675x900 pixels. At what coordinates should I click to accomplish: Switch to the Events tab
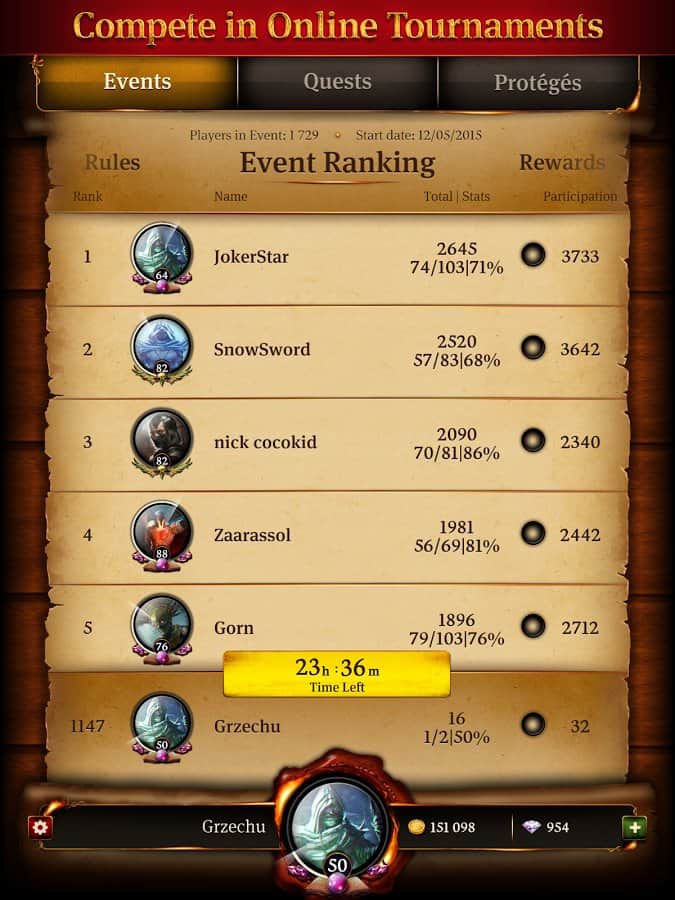tap(138, 82)
